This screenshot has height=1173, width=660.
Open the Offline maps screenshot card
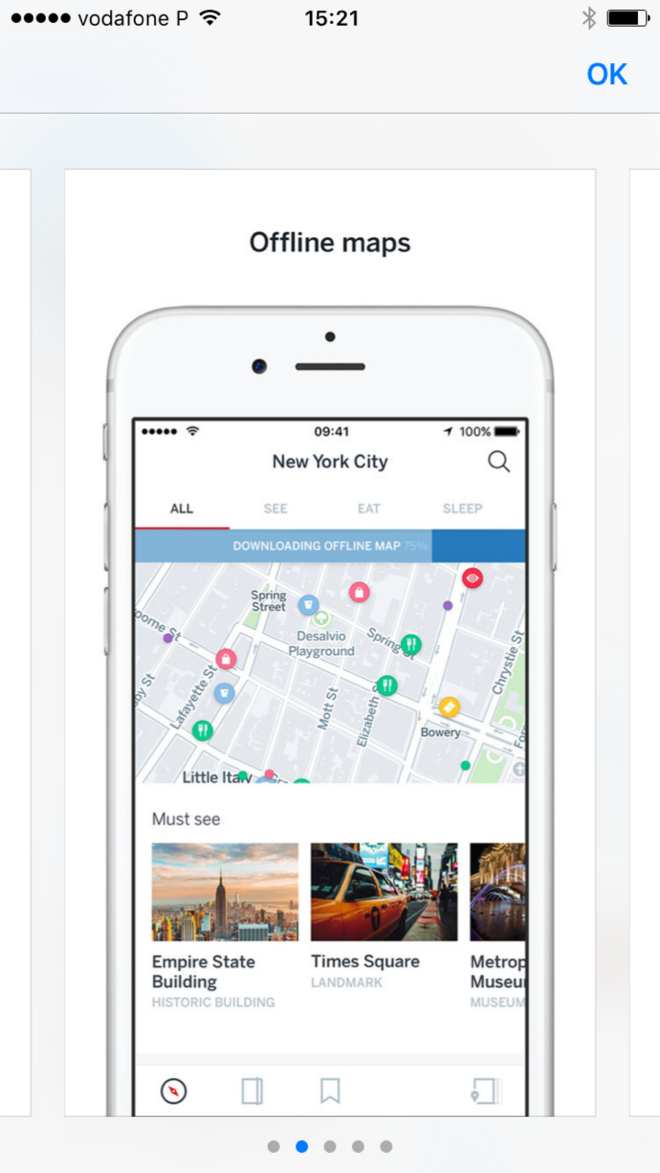330,640
